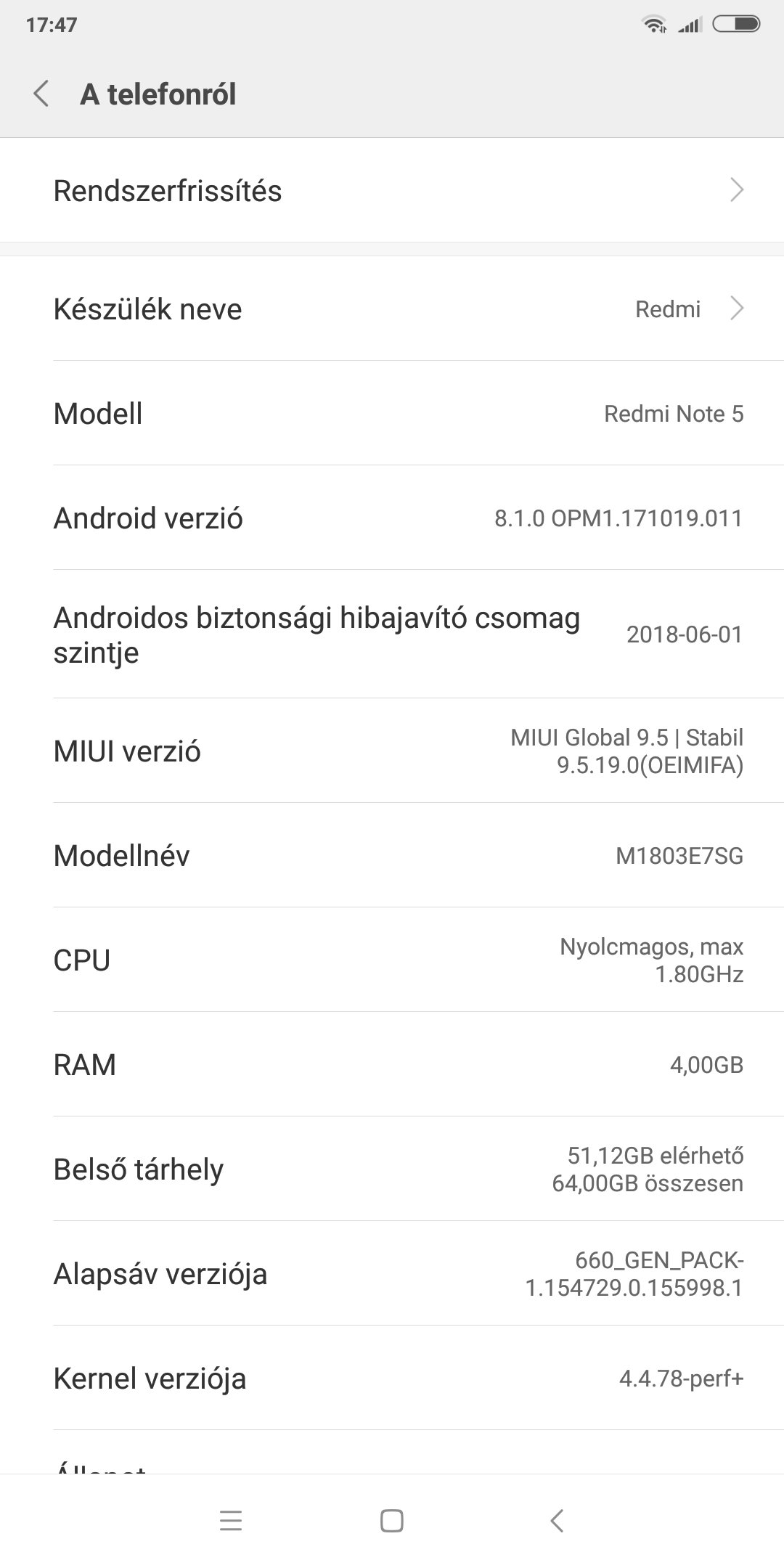784x1568 pixels.
Task: Go back from the A telefonról screen
Action: point(41,94)
